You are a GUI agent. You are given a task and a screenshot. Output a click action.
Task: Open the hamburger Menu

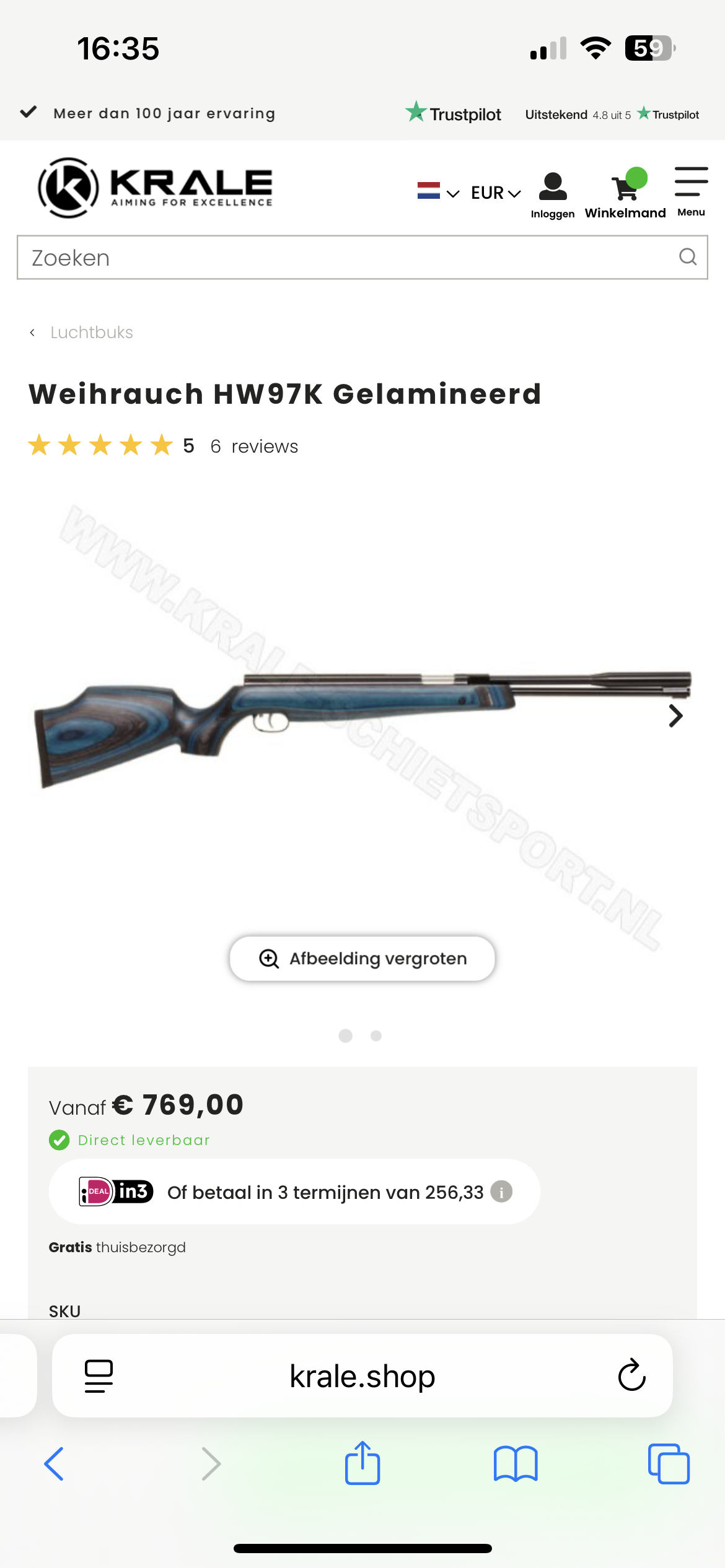(691, 191)
